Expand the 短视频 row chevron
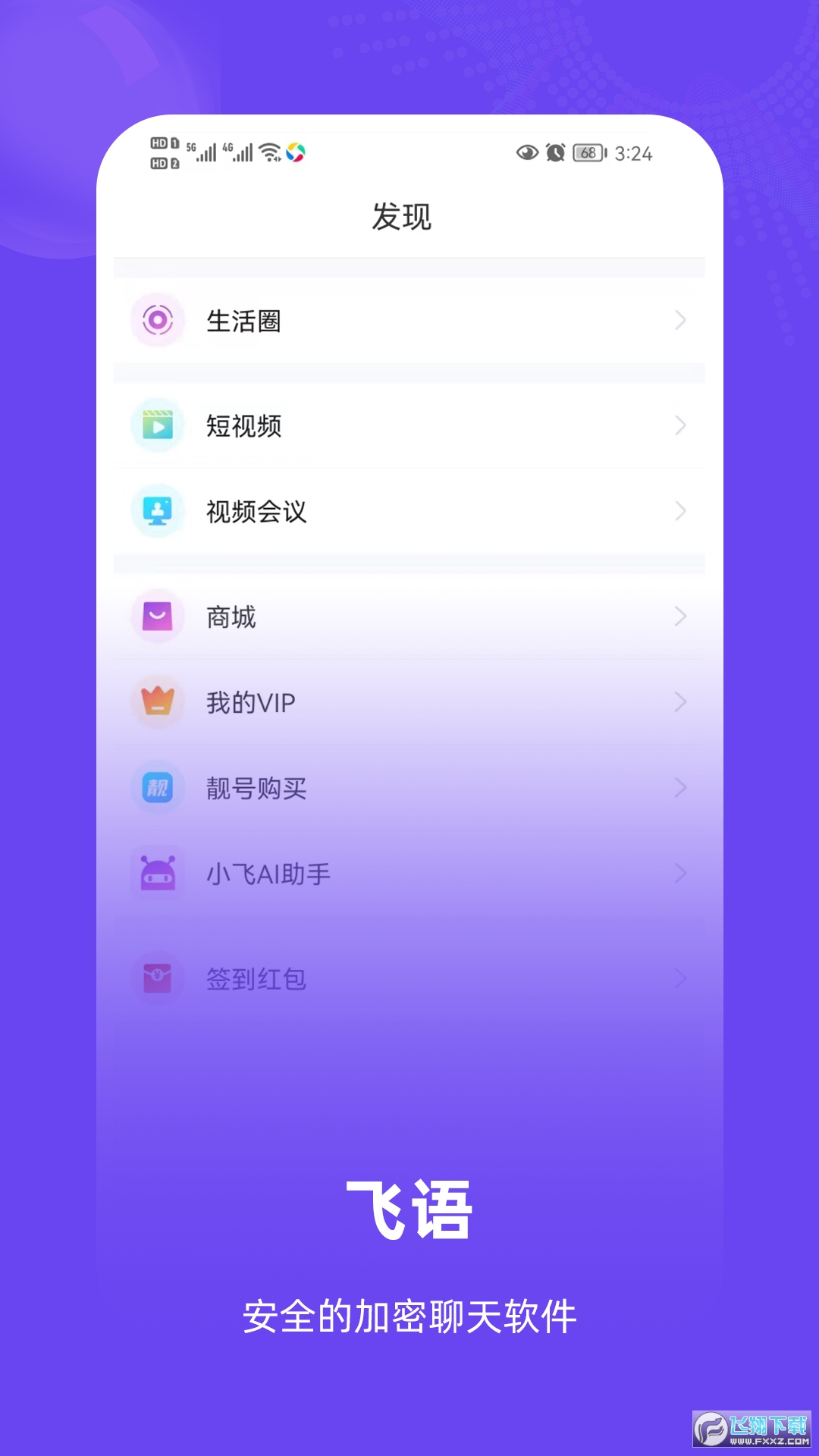The image size is (819, 1456). tap(680, 426)
